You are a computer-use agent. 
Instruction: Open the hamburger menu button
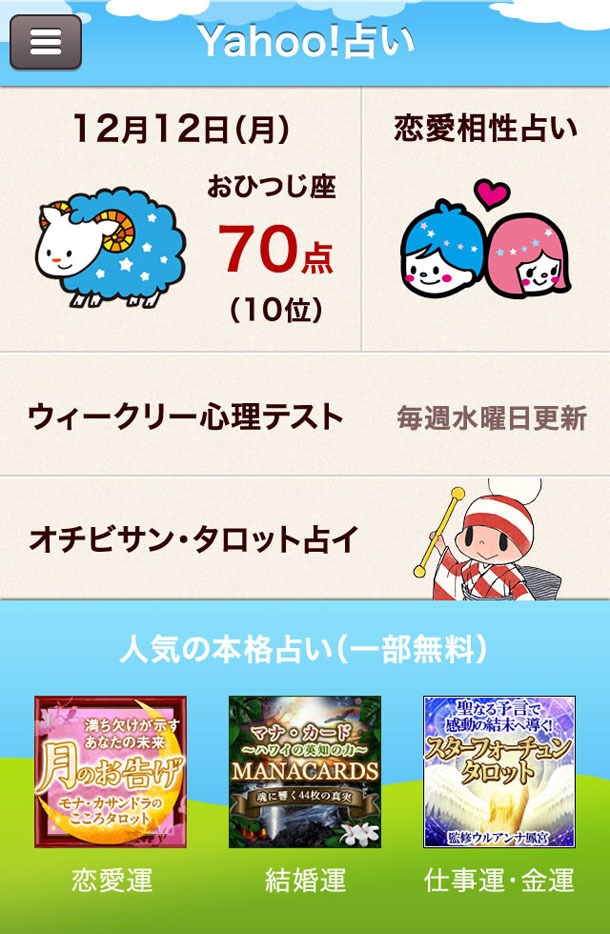(46, 42)
